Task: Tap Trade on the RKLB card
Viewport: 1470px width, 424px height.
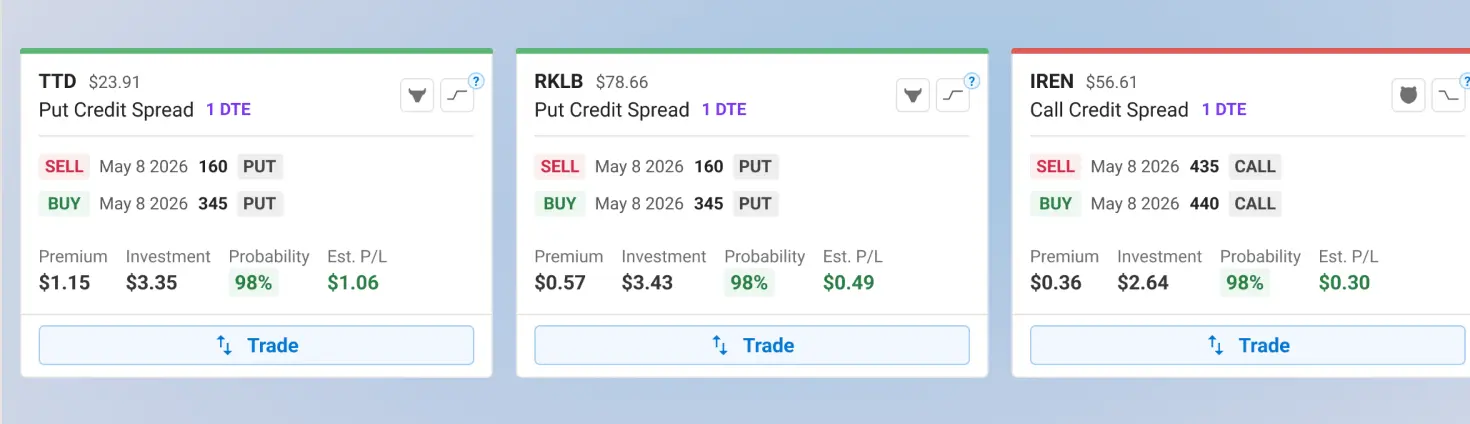Action: pyautogui.click(x=752, y=345)
